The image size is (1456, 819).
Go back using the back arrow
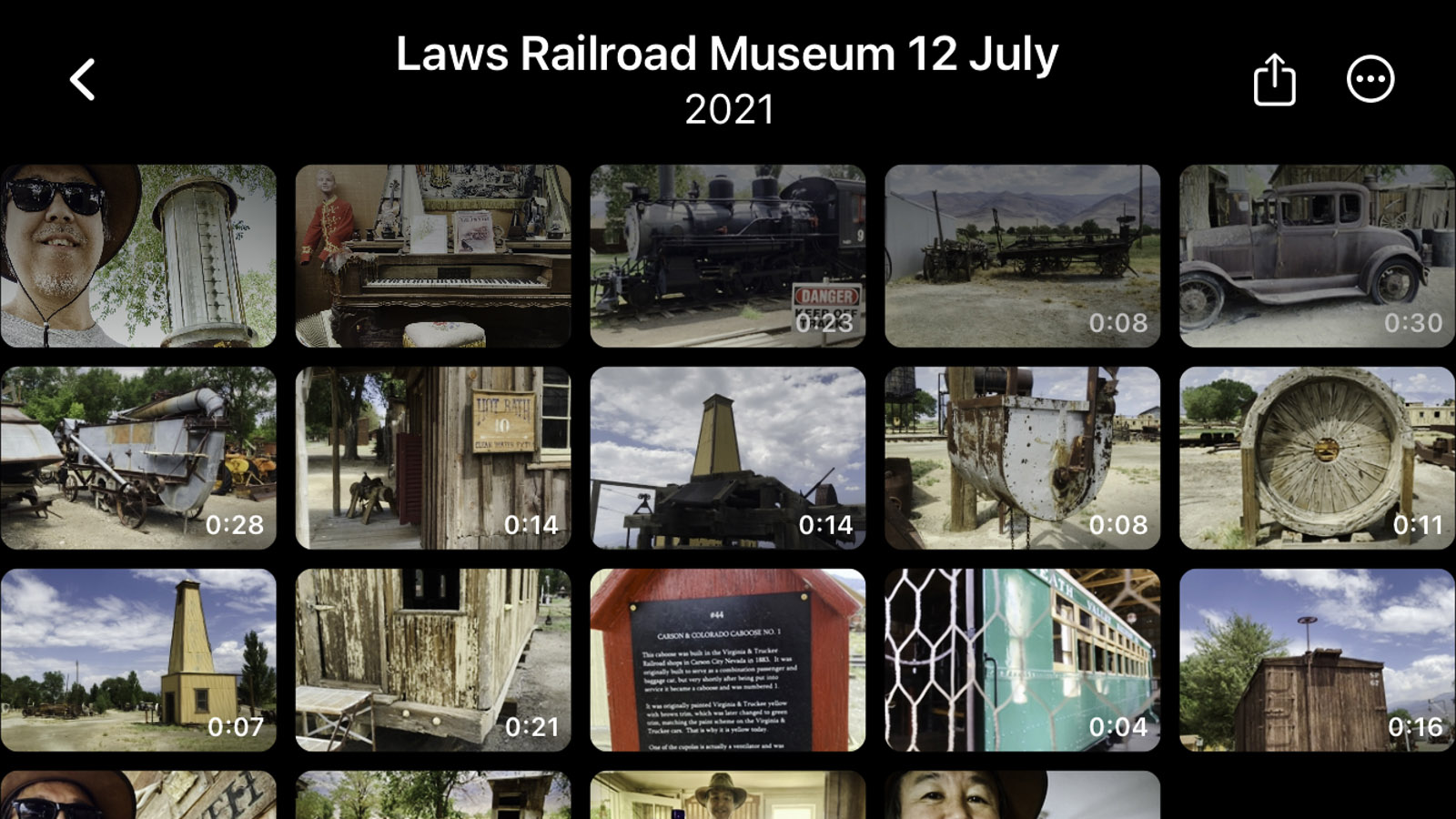pyautogui.click(x=83, y=79)
